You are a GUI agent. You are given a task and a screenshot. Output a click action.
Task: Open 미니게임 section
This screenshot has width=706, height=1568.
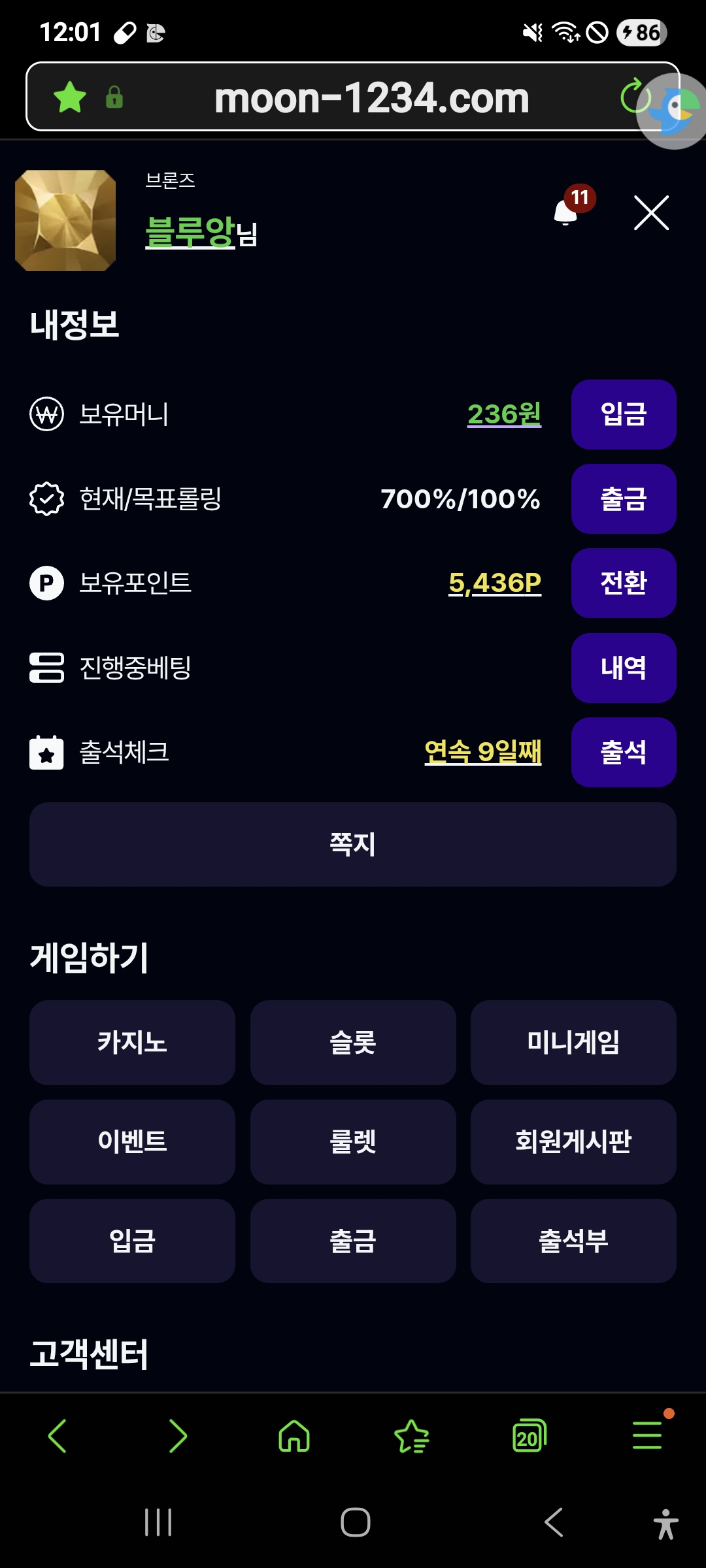tap(573, 1042)
